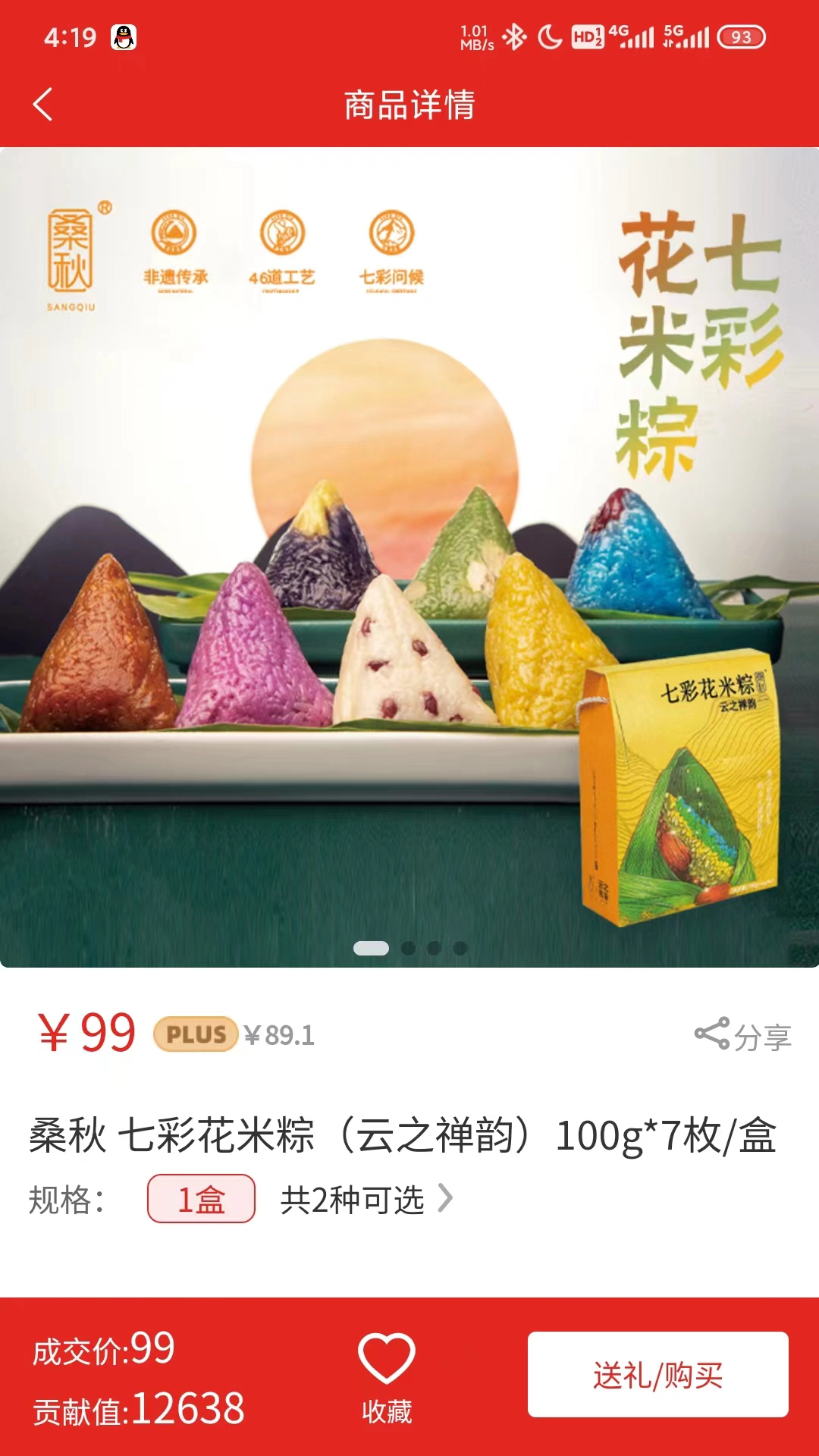Image resolution: width=819 pixels, height=1456 pixels.
Task: Open spec options via the chevron arrow
Action: pyautogui.click(x=445, y=1199)
